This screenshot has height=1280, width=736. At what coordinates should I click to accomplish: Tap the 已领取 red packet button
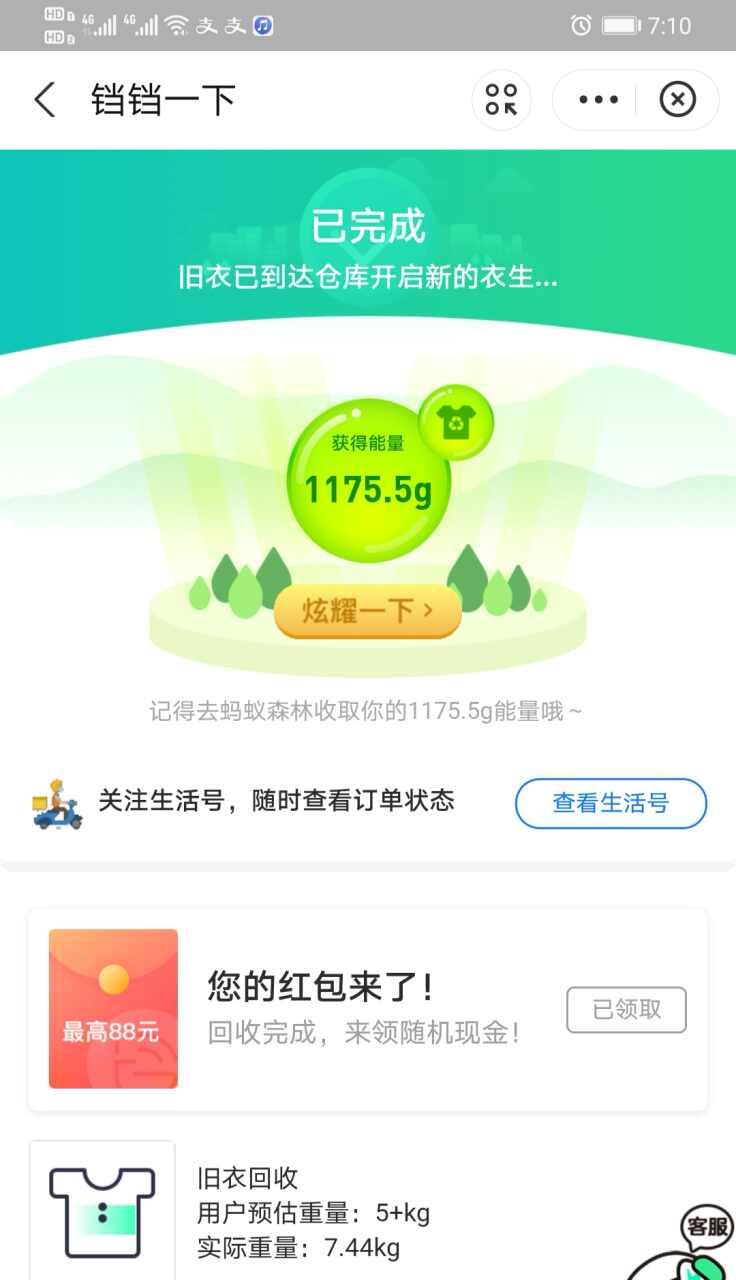pyautogui.click(x=626, y=1010)
